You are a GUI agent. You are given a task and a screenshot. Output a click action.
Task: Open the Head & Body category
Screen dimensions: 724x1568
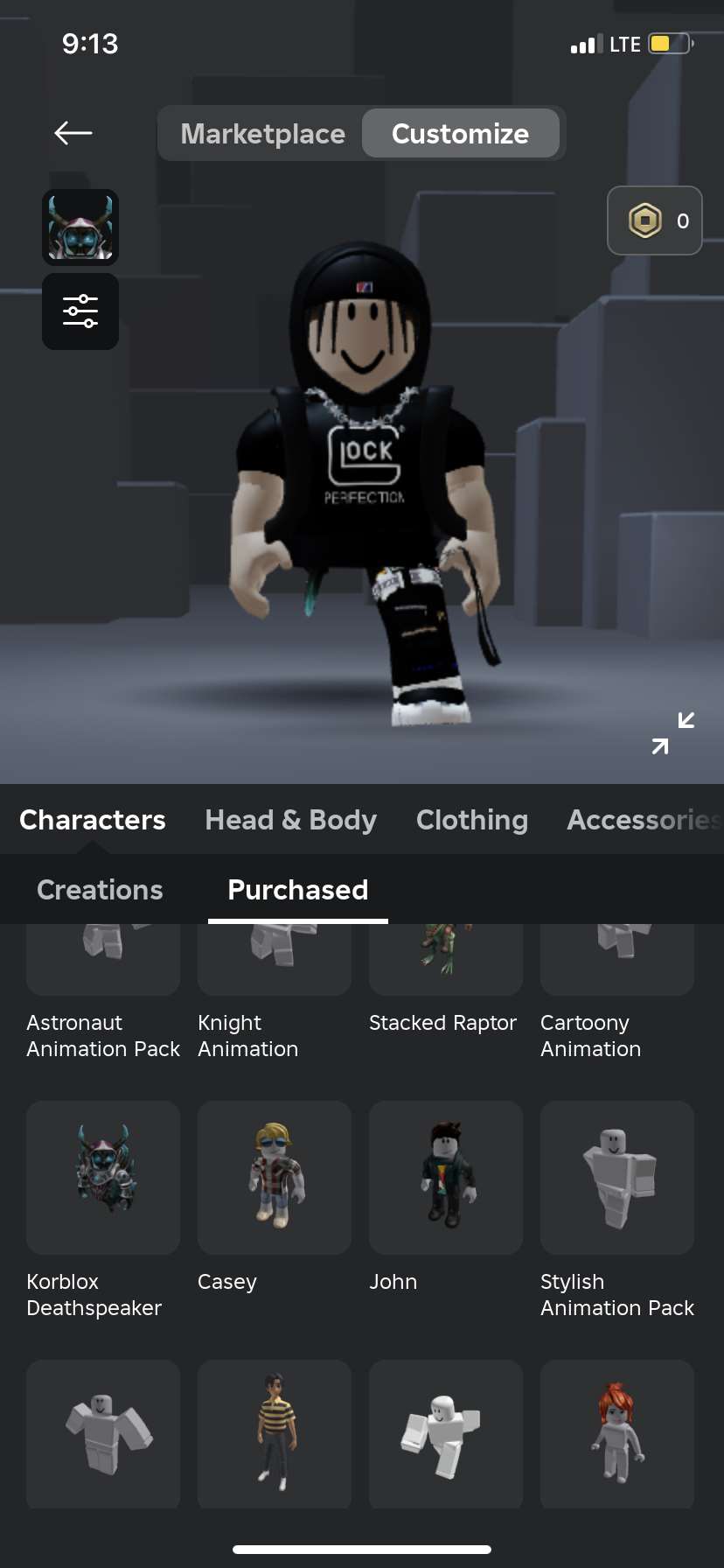coord(291,820)
